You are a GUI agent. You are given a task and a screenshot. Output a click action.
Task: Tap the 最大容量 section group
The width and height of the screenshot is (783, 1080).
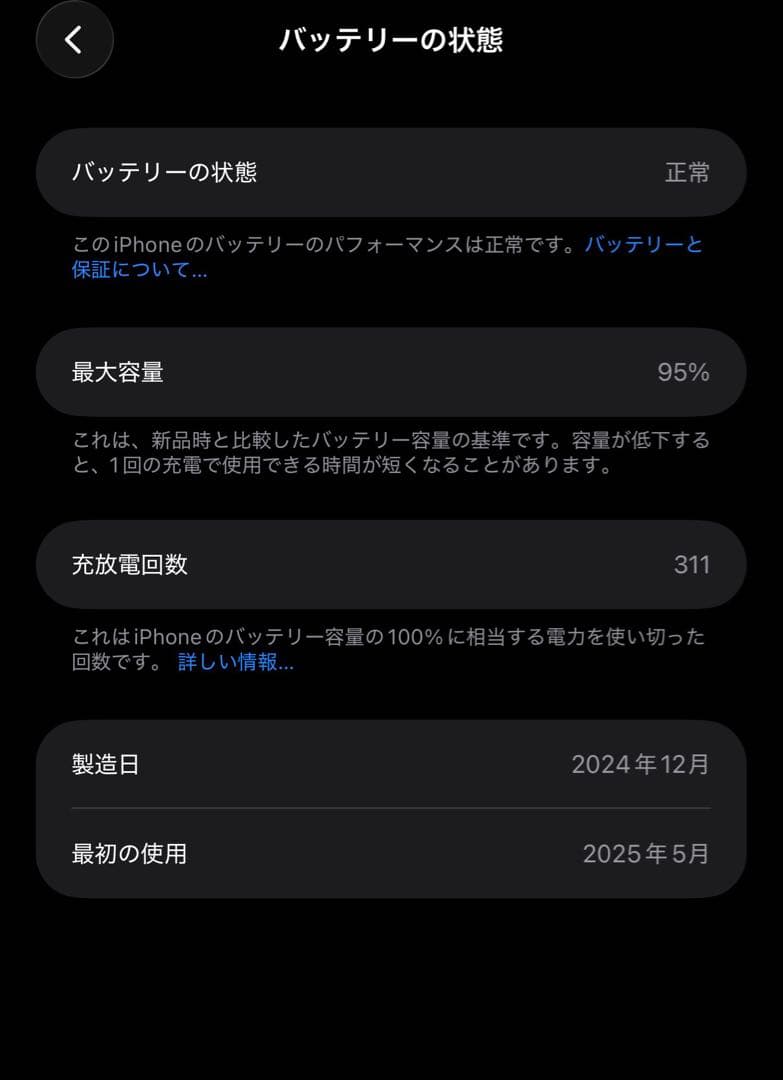tap(390, 372)
